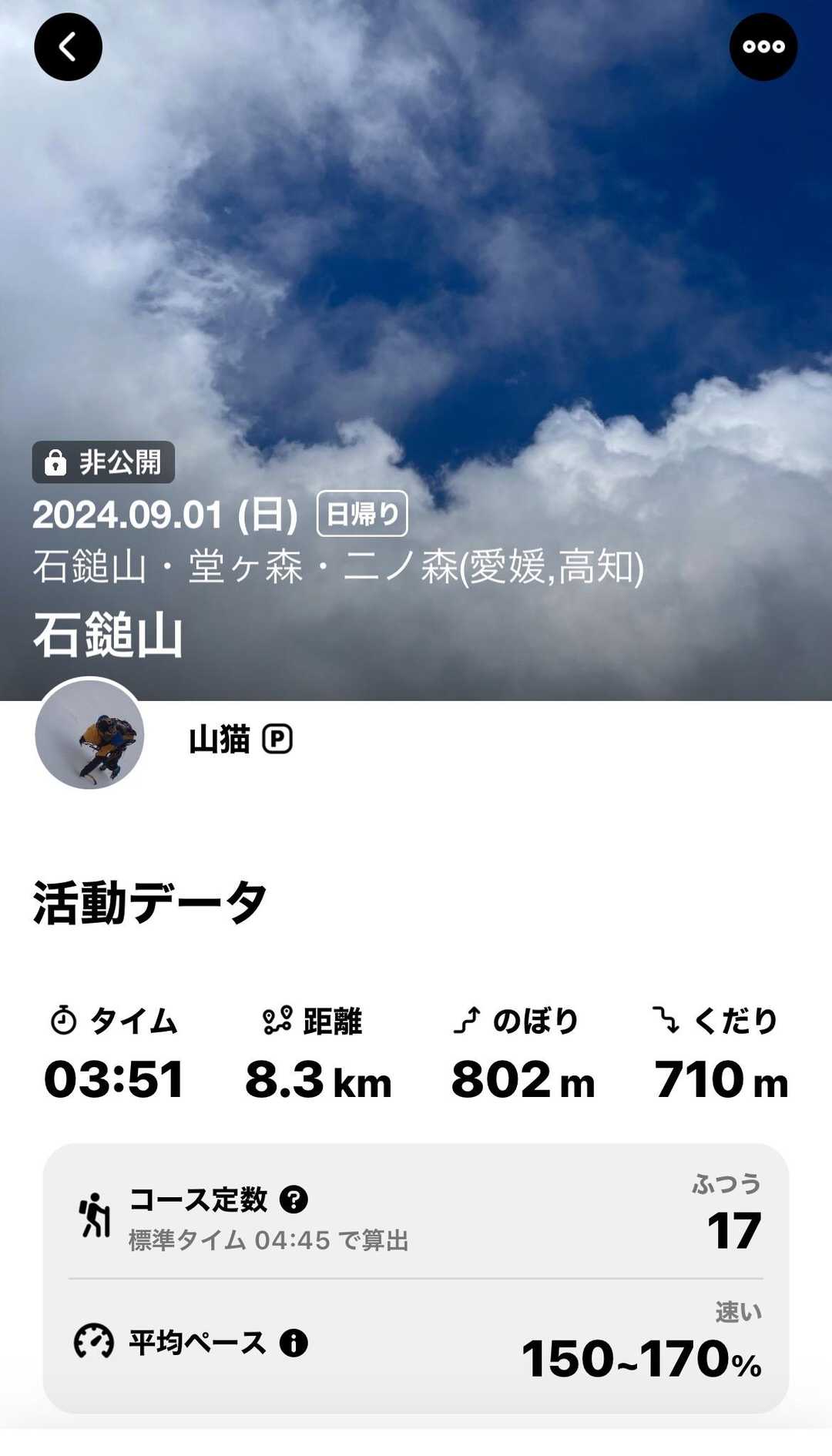Open 石鎚山・堂ヶ森・二ノ森 area link
The height and width of the screenshot is (1456, 832).
point(337,566)
